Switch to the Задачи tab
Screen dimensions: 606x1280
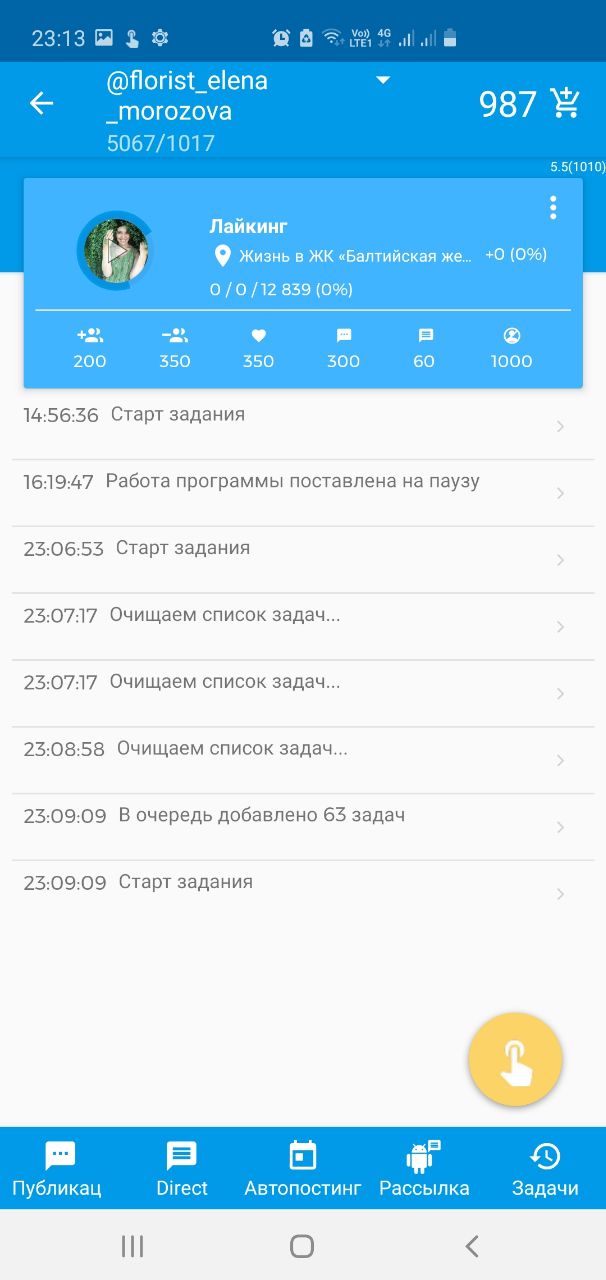tap(545, 1169)
